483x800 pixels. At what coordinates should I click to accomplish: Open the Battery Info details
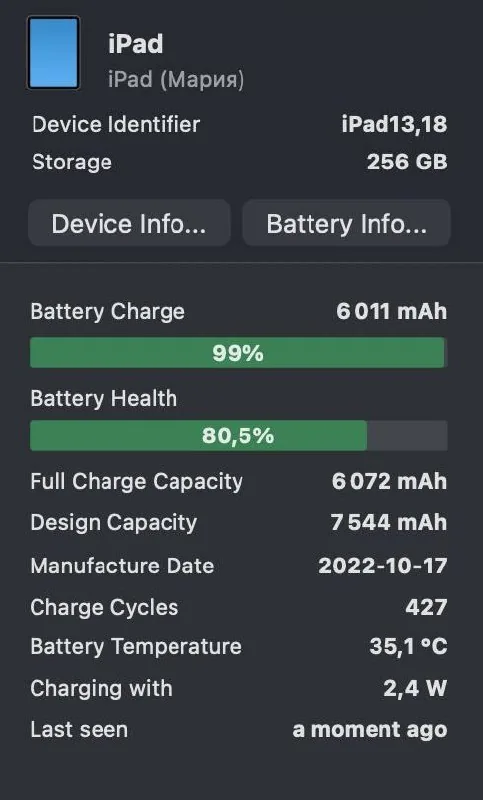[346, 223]
